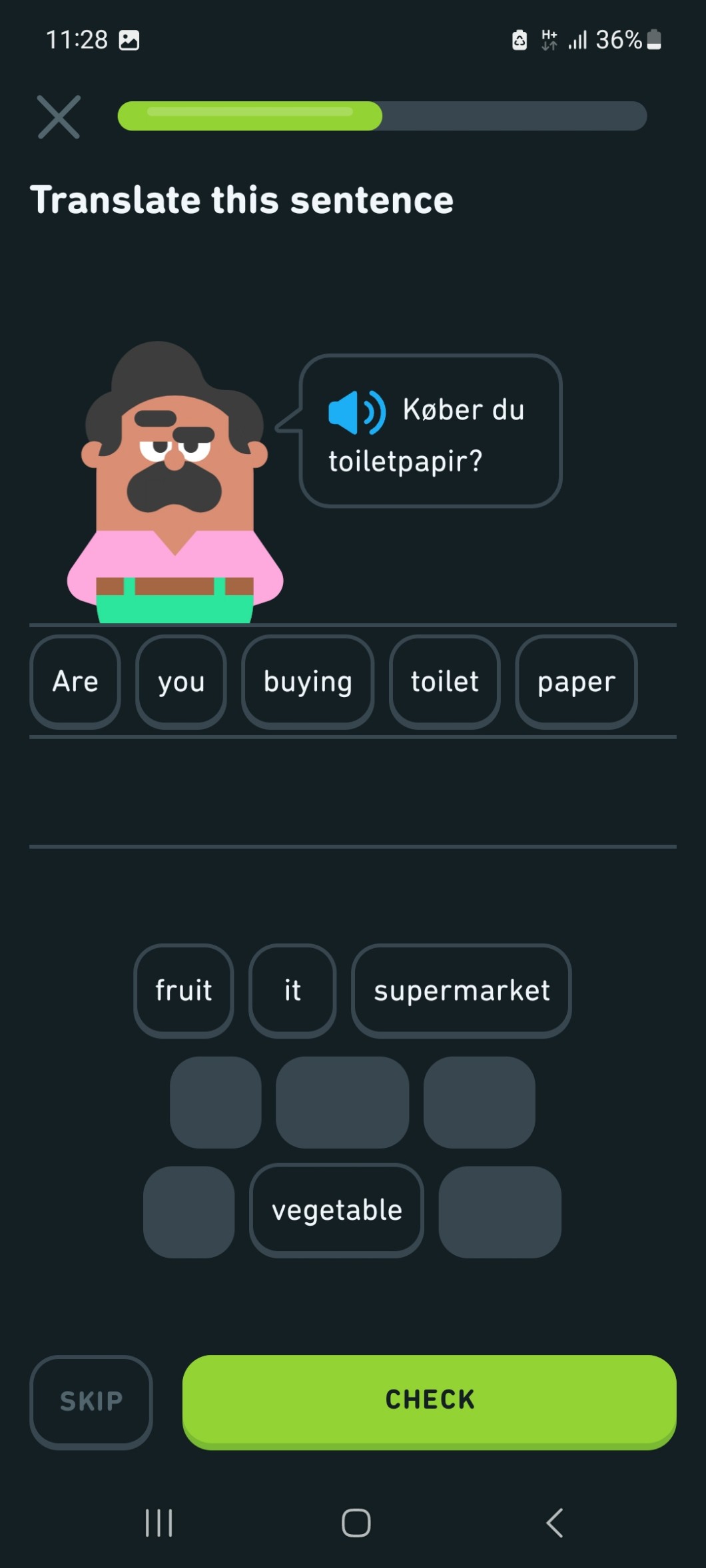Open the recent apps view

(x=159, y=1523)
